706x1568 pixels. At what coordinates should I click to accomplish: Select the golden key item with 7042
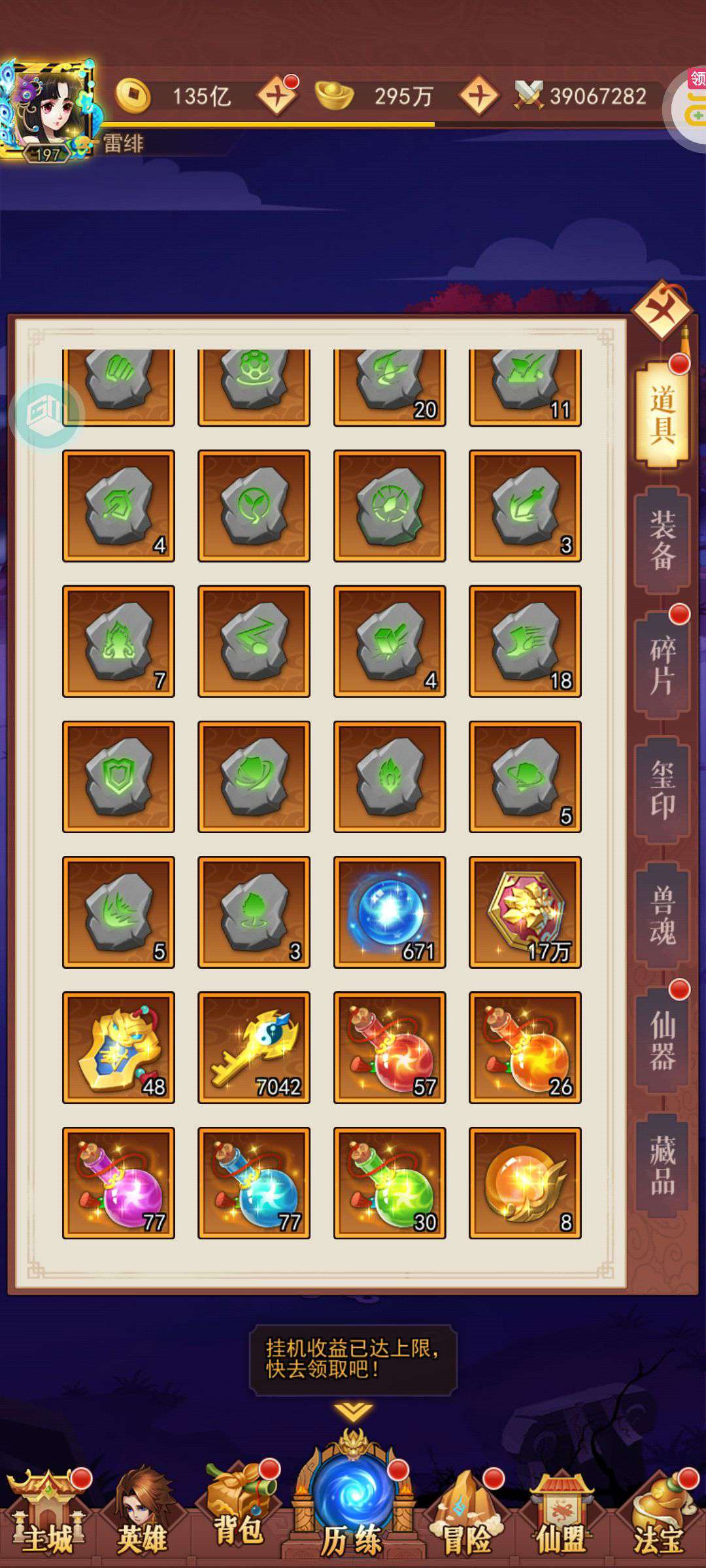pyautogui.click(x=254, y=1047)
